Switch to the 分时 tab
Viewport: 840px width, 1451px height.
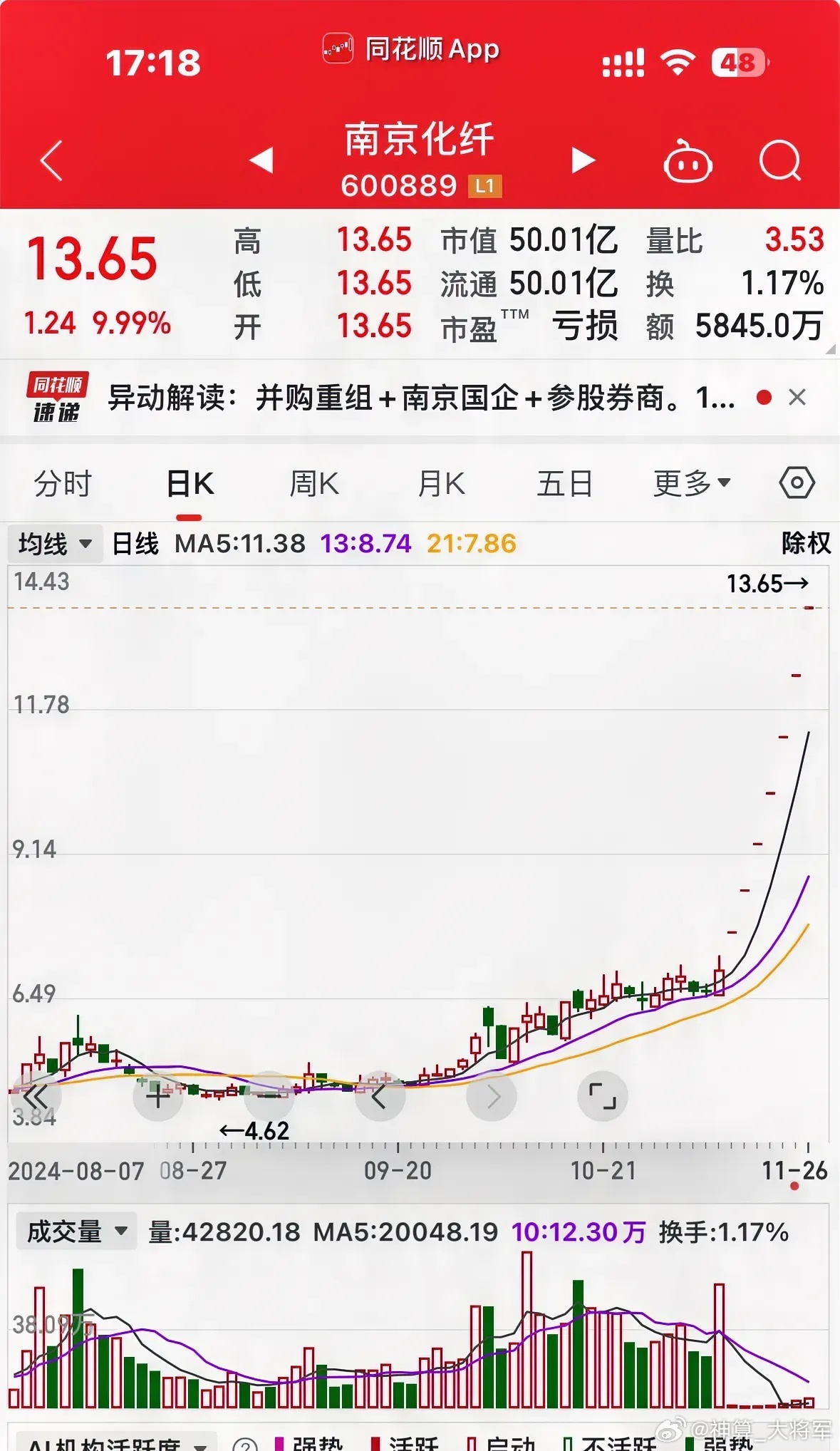[x=63, y=484]
